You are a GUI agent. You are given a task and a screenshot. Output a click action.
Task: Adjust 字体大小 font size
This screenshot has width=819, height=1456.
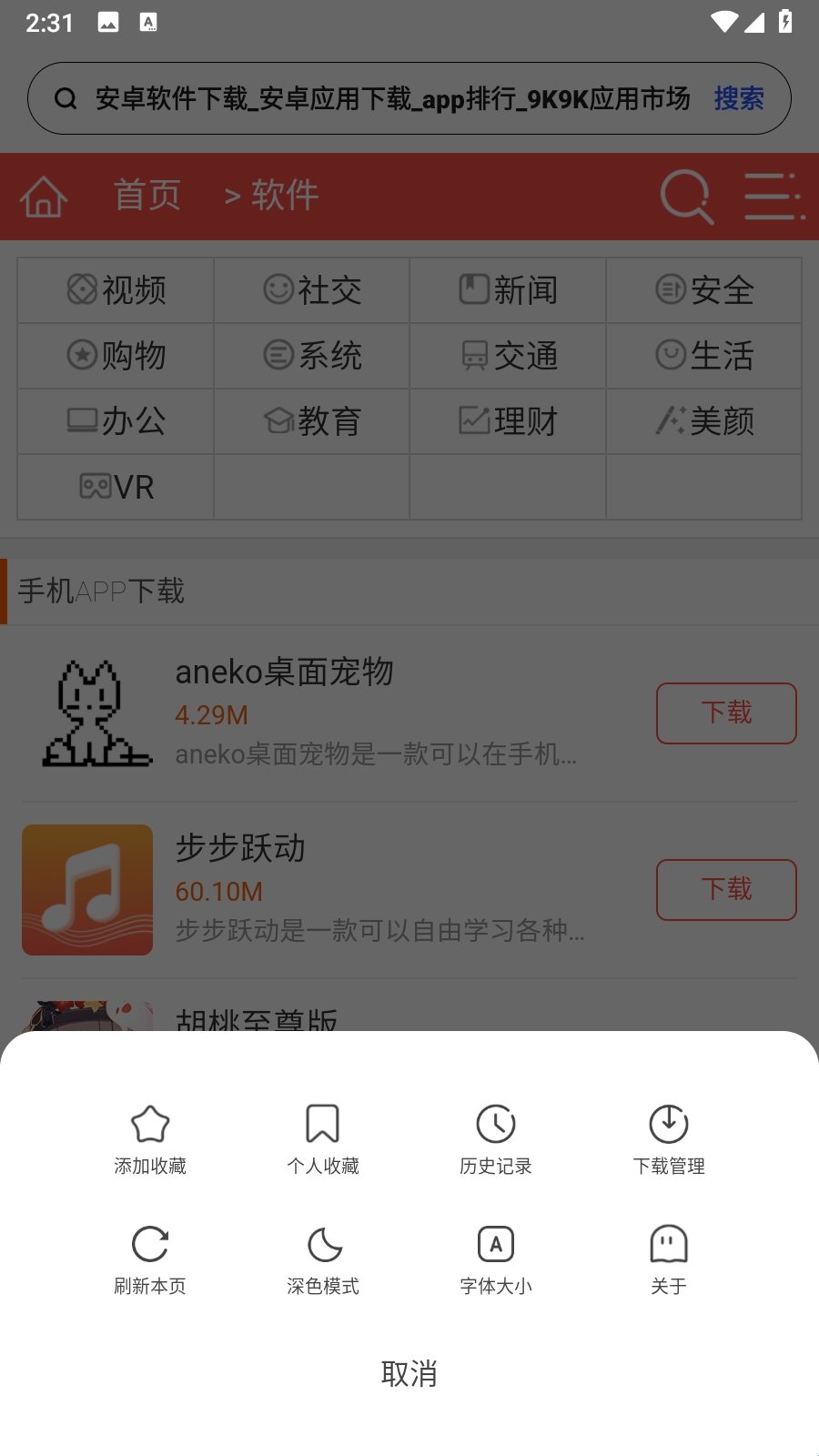click(496, 1259)
